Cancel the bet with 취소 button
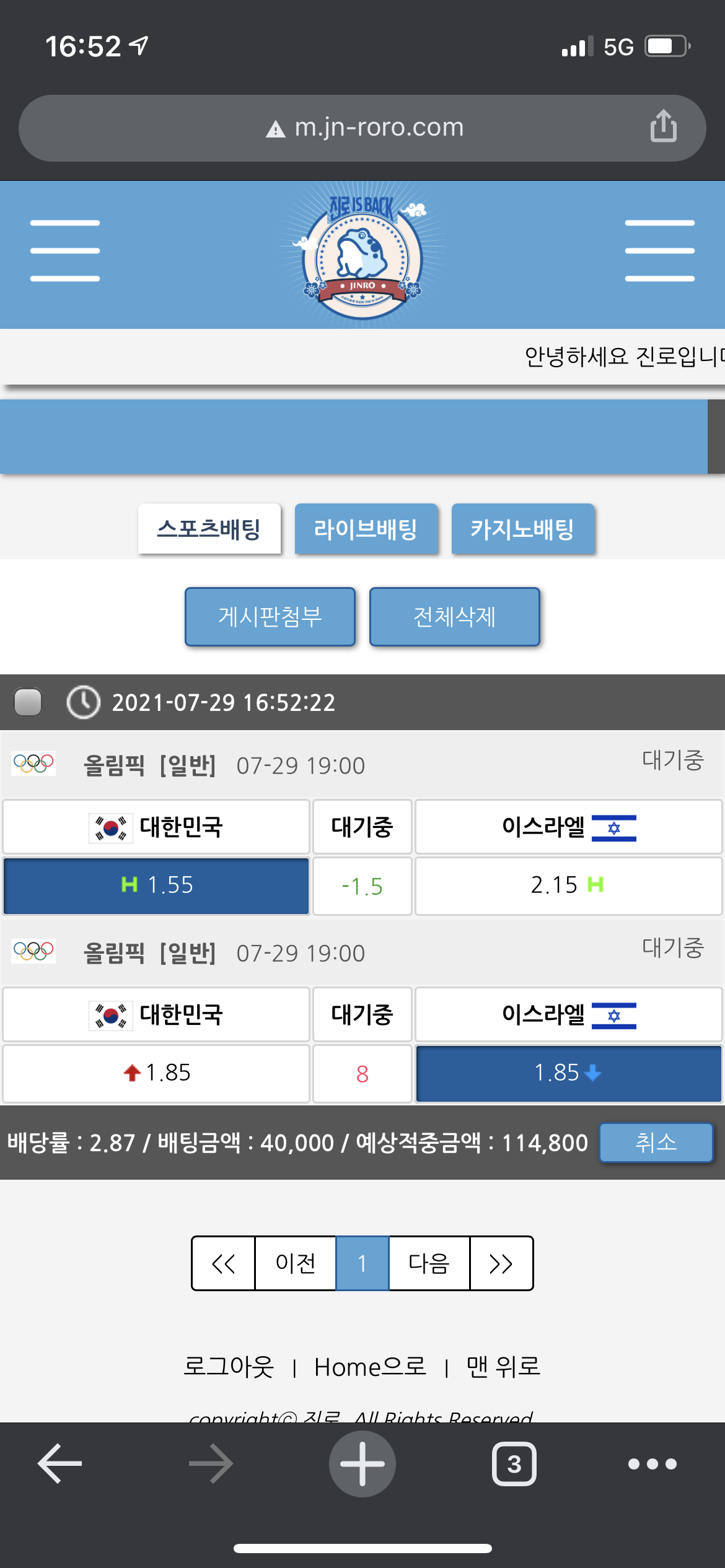This screenshot has height=1568, width=725. (x=656, y=1142)
